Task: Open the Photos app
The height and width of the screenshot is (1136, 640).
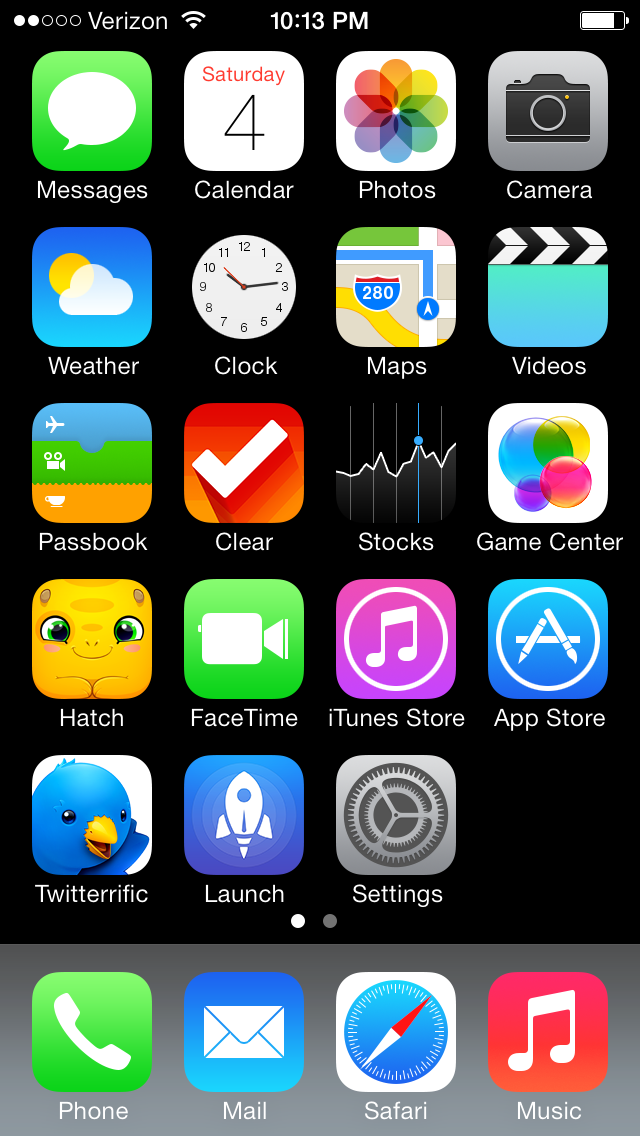Action: tap(396, 111)
